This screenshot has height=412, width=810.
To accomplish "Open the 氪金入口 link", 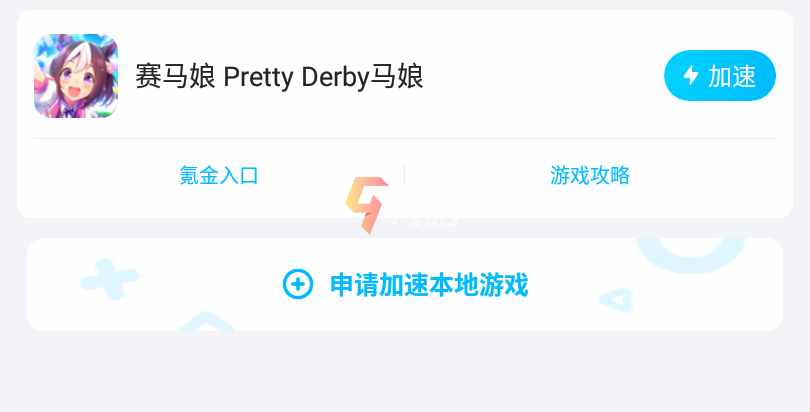I will [219, 176].
